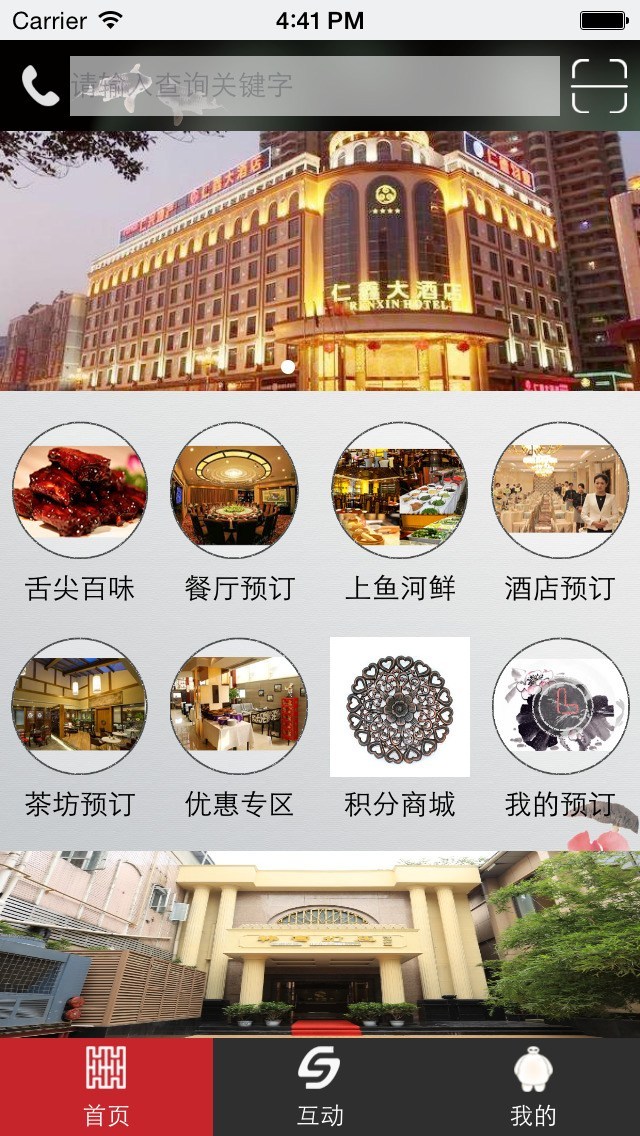Viewport: 640px width, 1136px height.
Task: Go to 酒店预订 hotel booking
Action: [560, 490]
